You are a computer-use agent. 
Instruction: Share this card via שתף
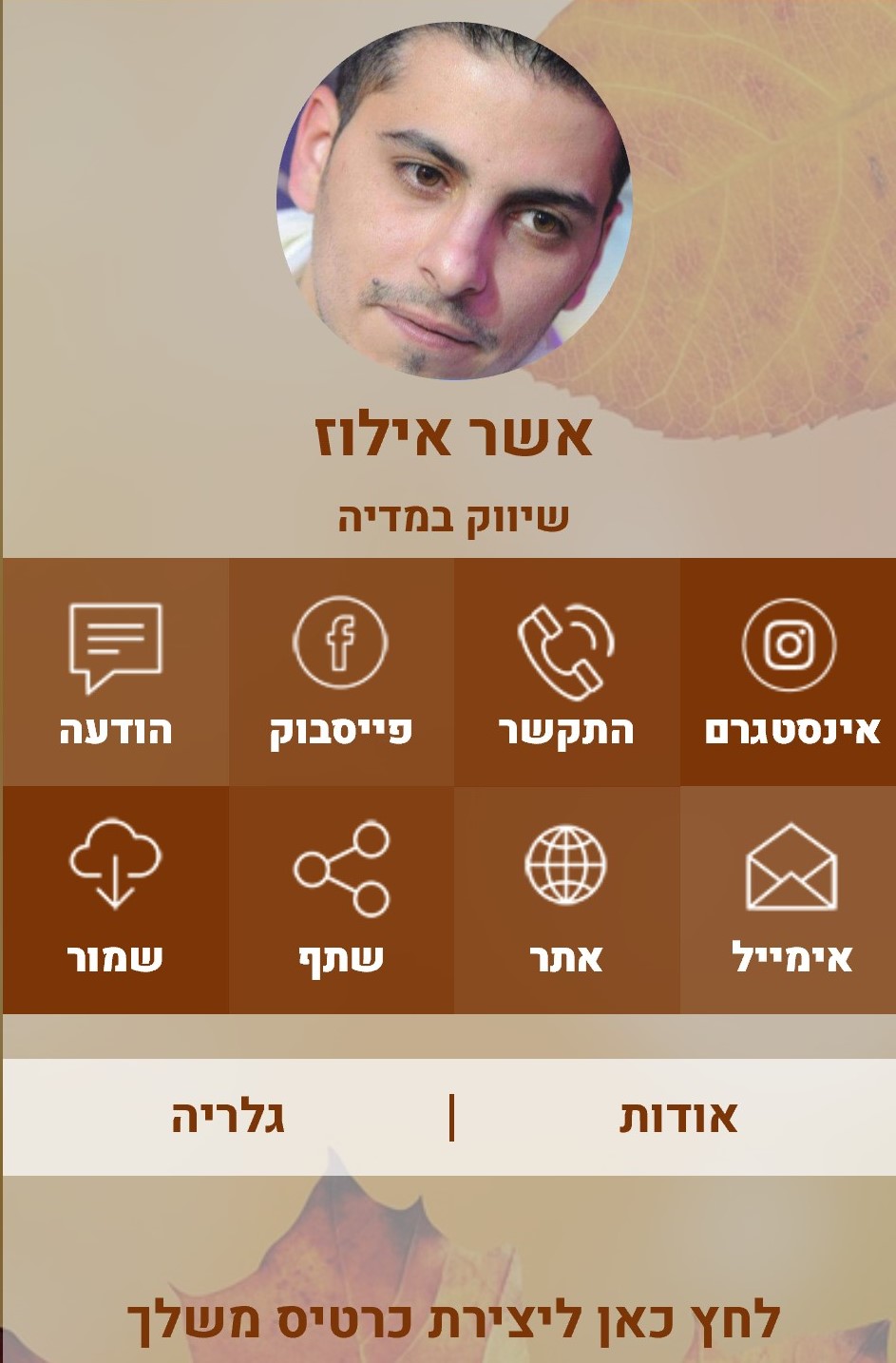tap(341, 899)
